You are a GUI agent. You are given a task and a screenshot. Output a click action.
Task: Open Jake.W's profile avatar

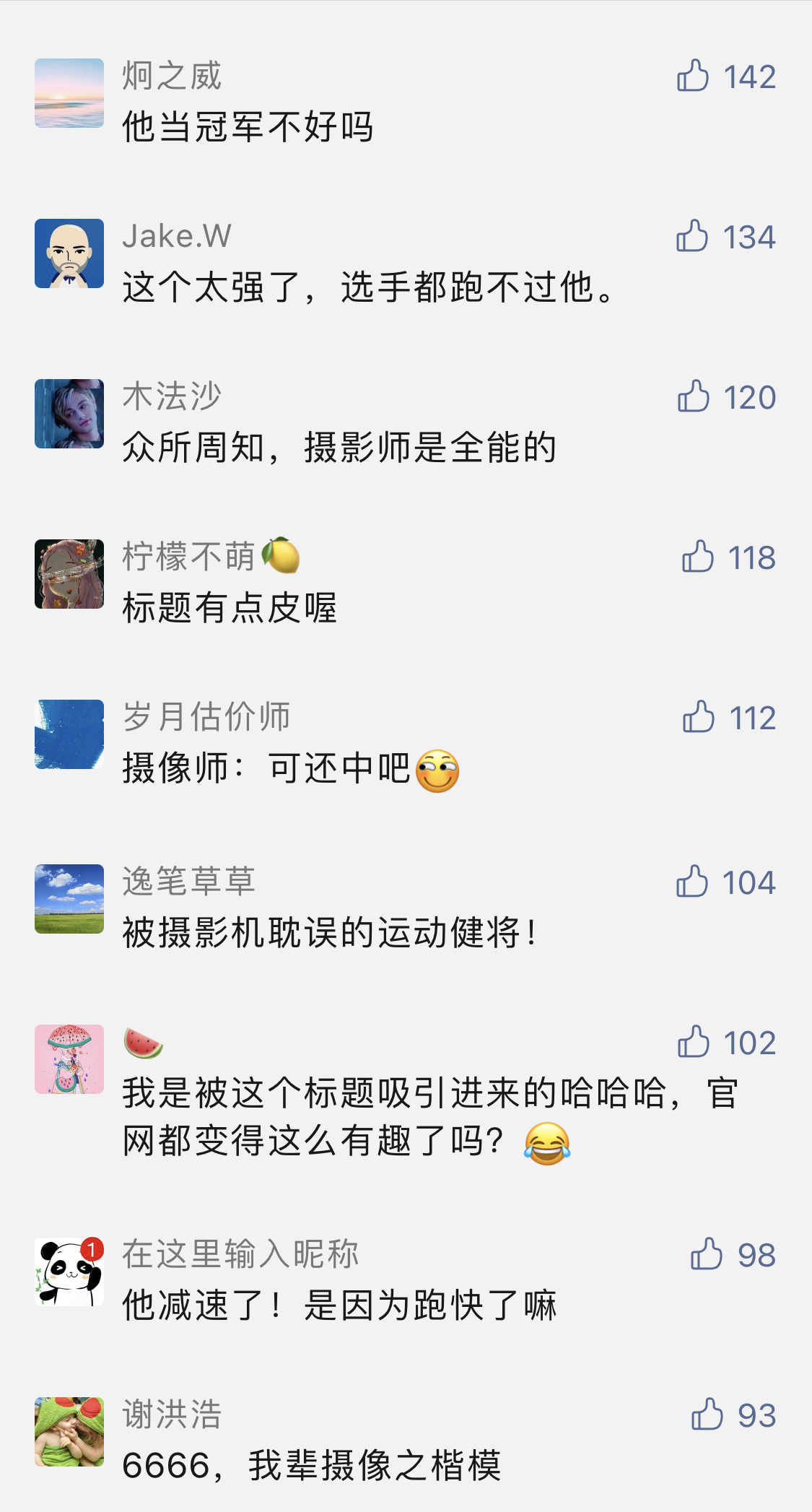point(69,253)
